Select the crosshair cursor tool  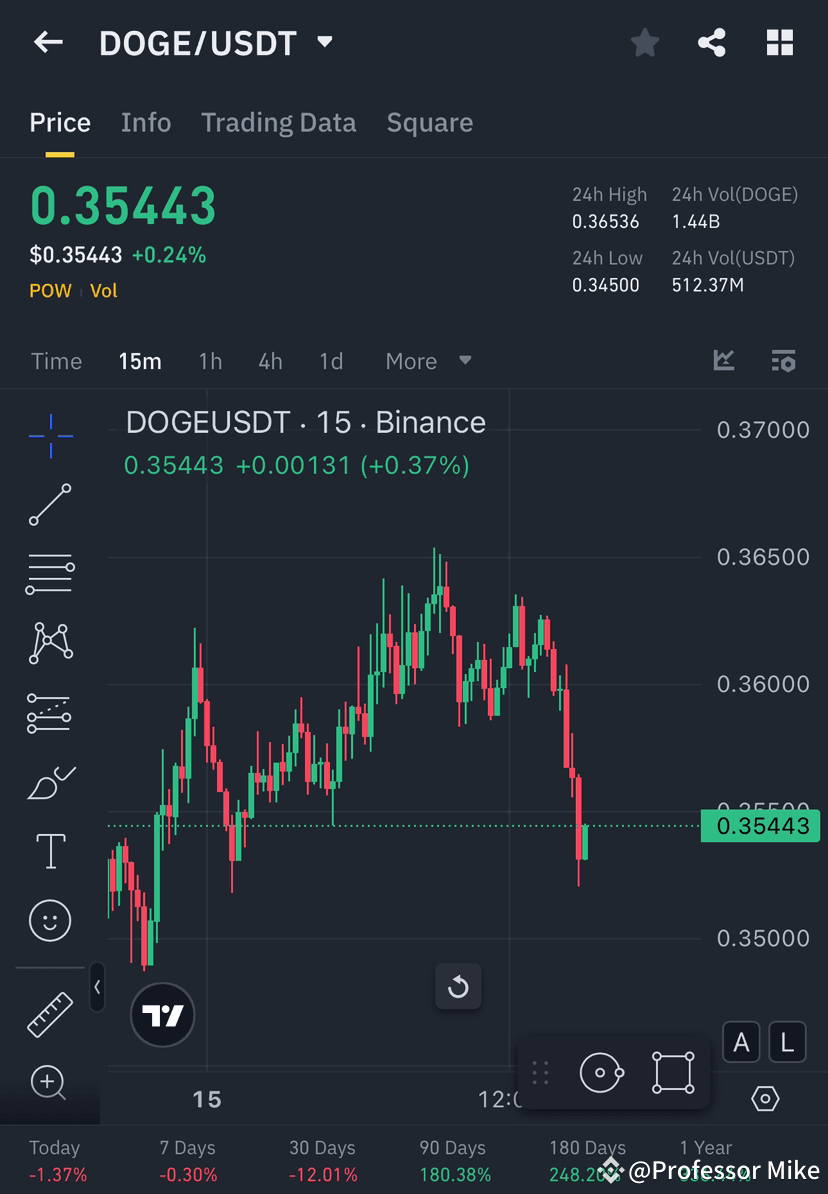[50, 435]
